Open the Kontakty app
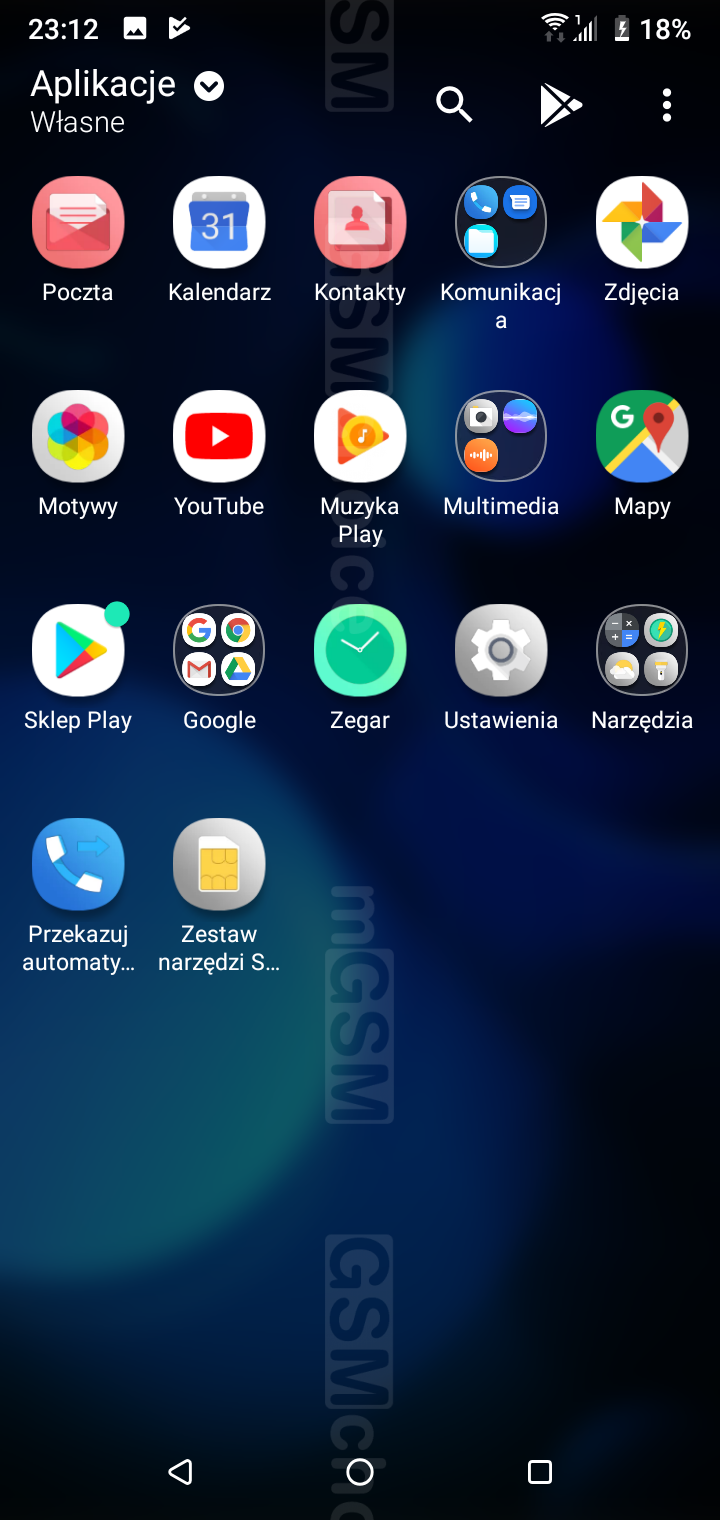The height and width of the screenshot is (1520, 720). pyautogui.click(x=360, y=222)
